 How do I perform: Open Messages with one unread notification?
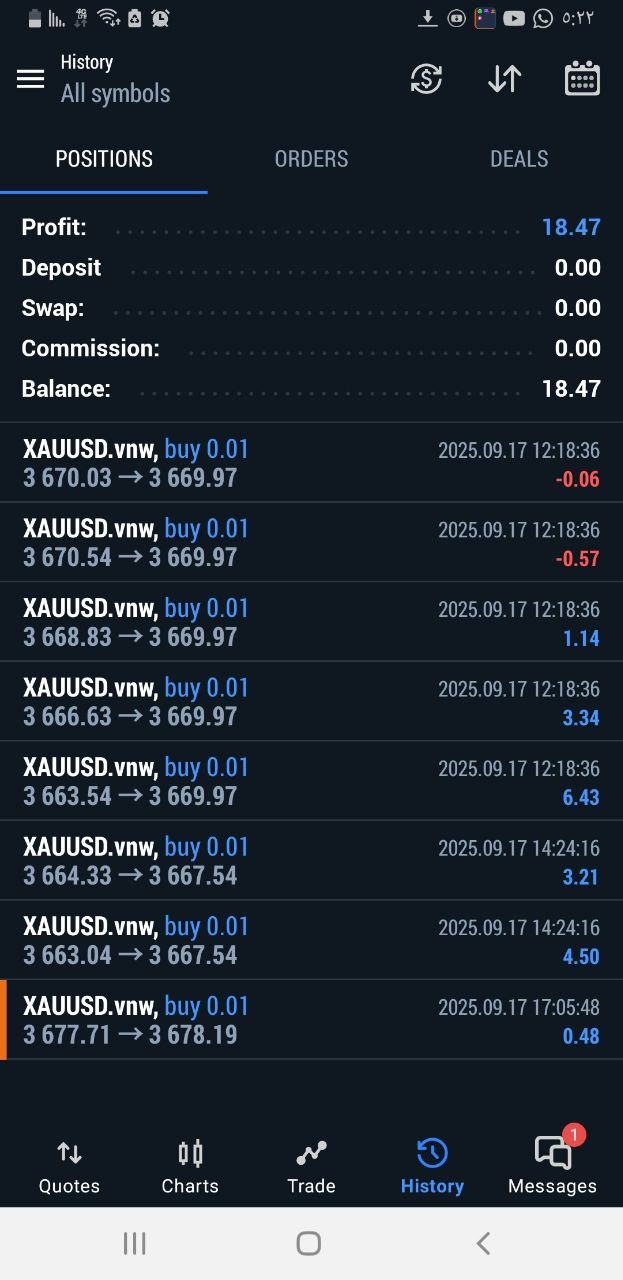[552, 1167]
